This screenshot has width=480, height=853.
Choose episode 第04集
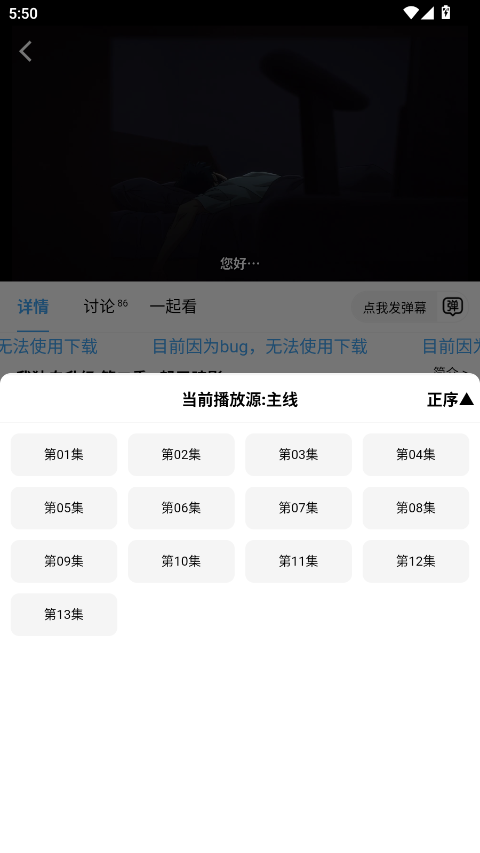coord(416,454)
